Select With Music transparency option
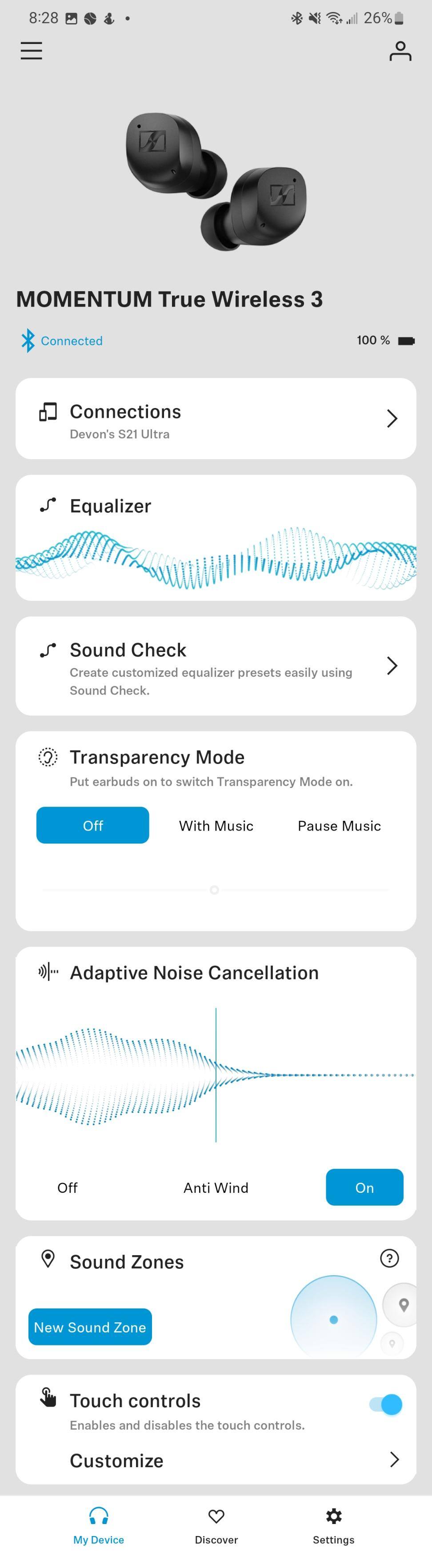Screen dimensions: 432x1568 click(x=216, y=825)
